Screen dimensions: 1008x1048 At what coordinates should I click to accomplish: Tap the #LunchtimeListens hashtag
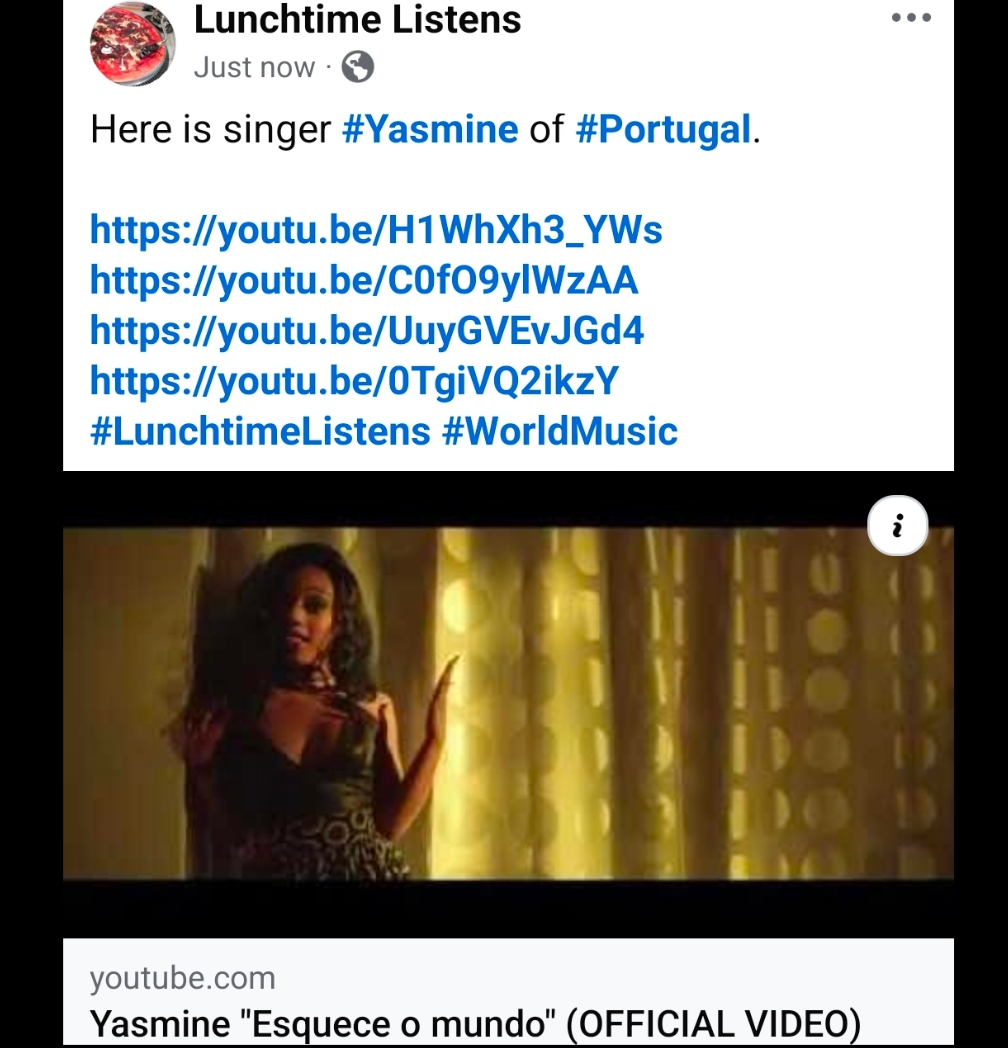coord(260,432)
